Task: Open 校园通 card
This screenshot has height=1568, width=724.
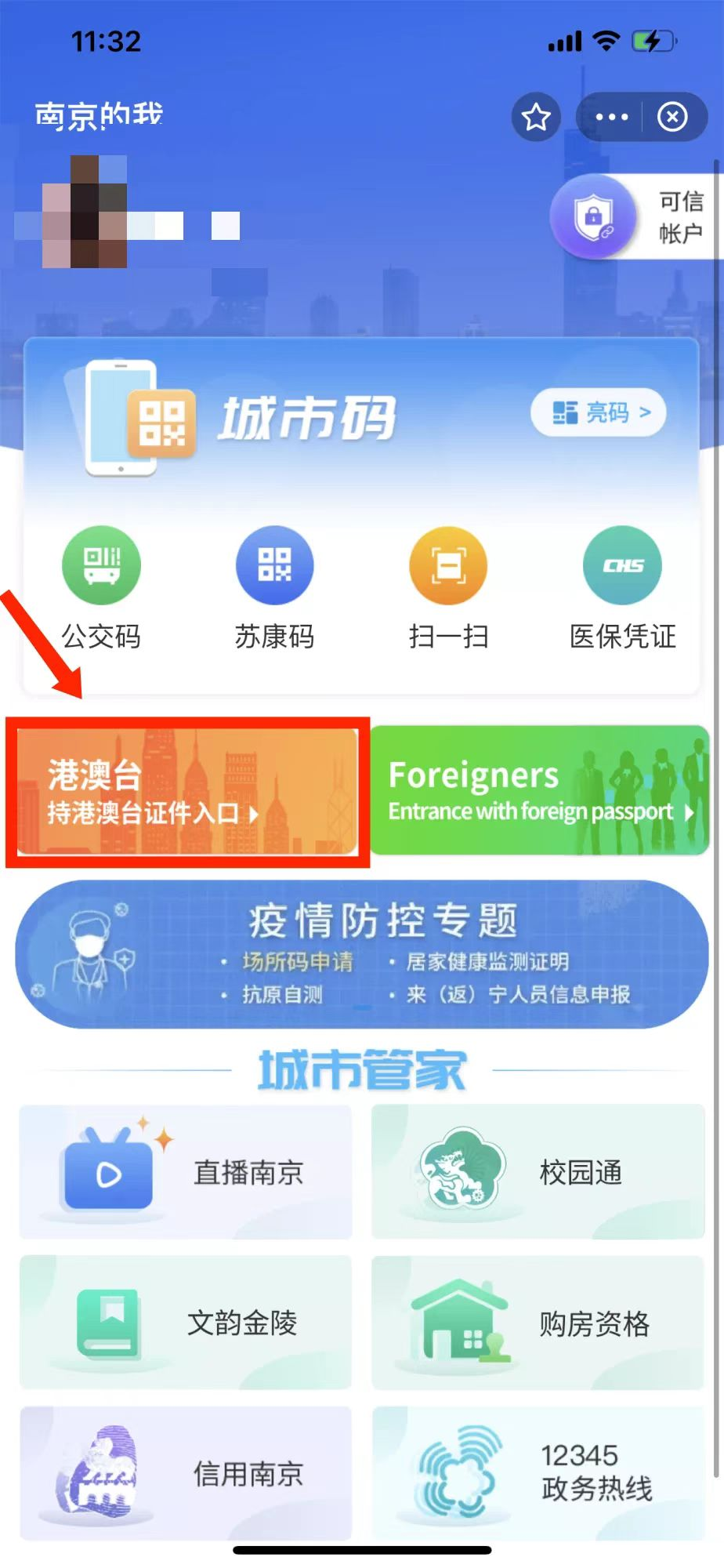Action: (x=538, y=1172)
